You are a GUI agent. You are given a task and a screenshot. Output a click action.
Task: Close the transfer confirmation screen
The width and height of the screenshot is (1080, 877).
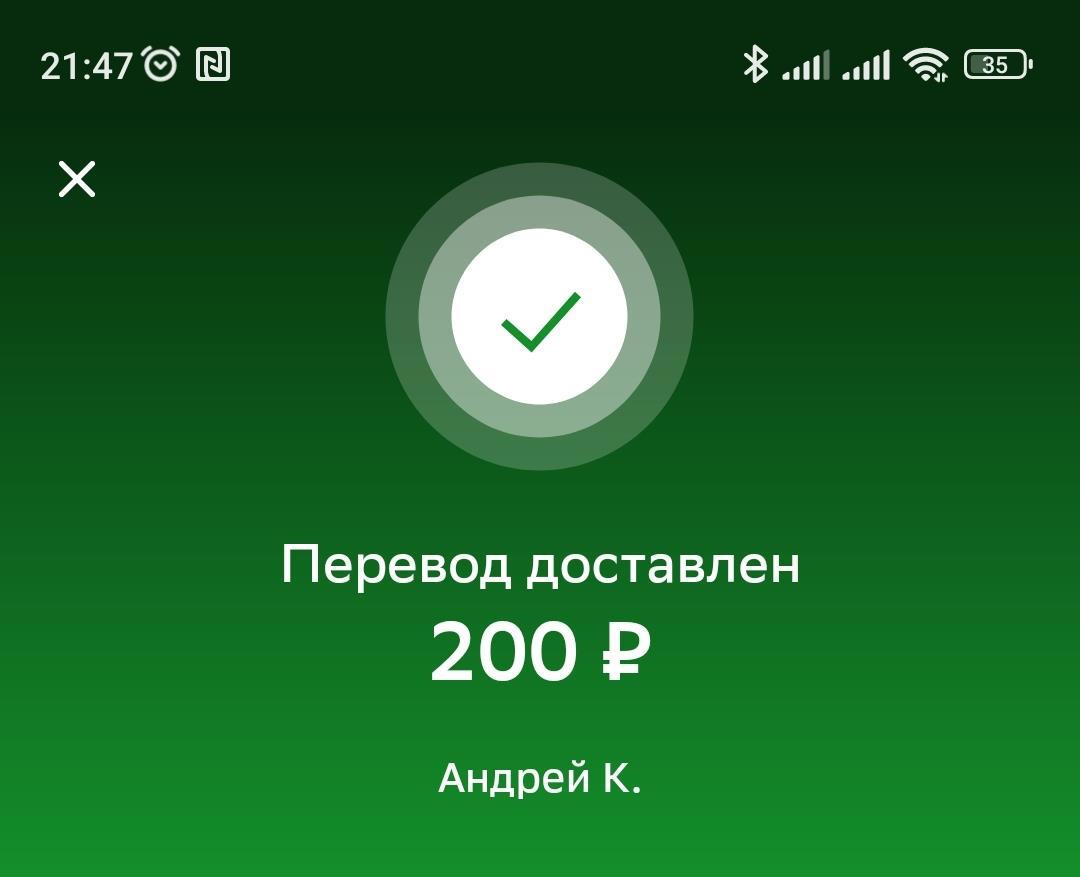point(77,179)
